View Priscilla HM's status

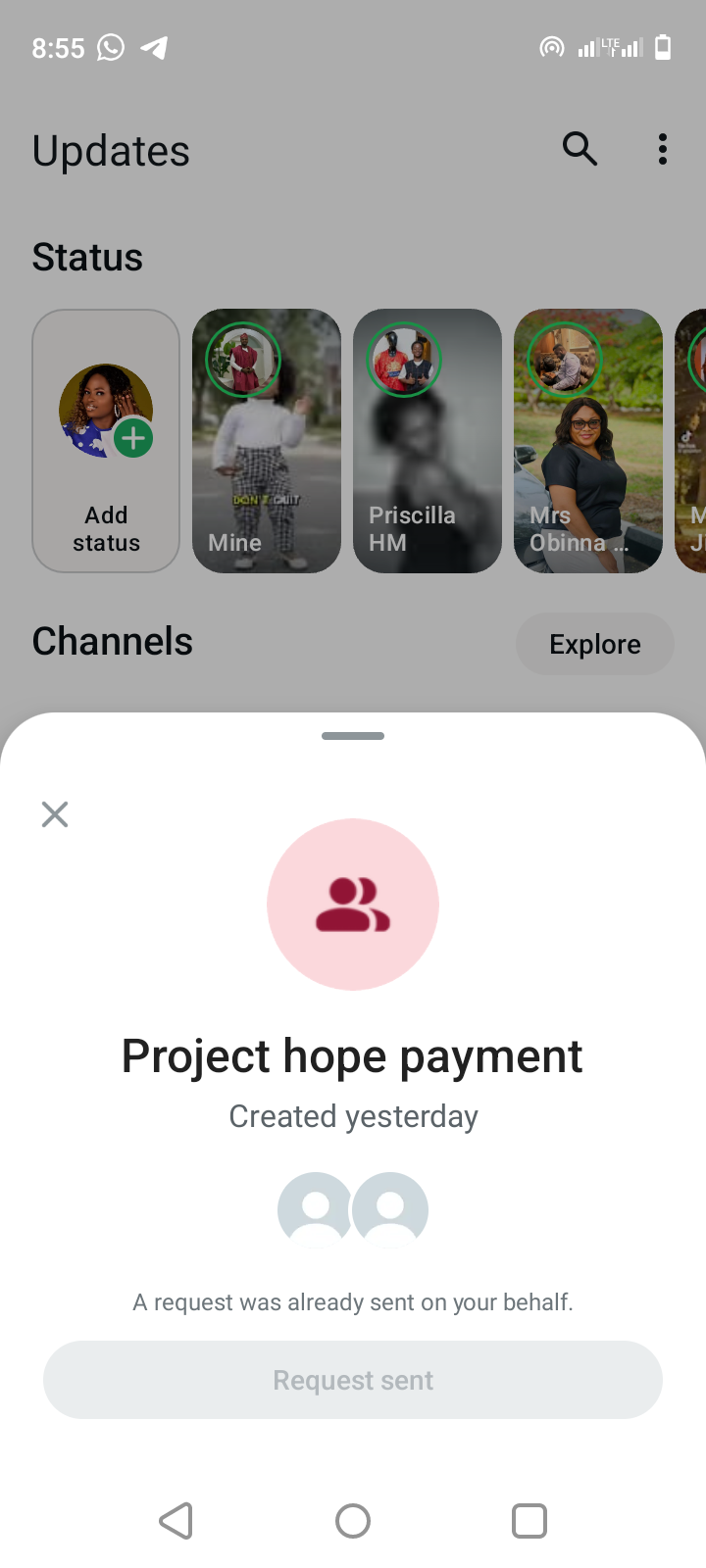pyautogui.click(x=428, y=441)
